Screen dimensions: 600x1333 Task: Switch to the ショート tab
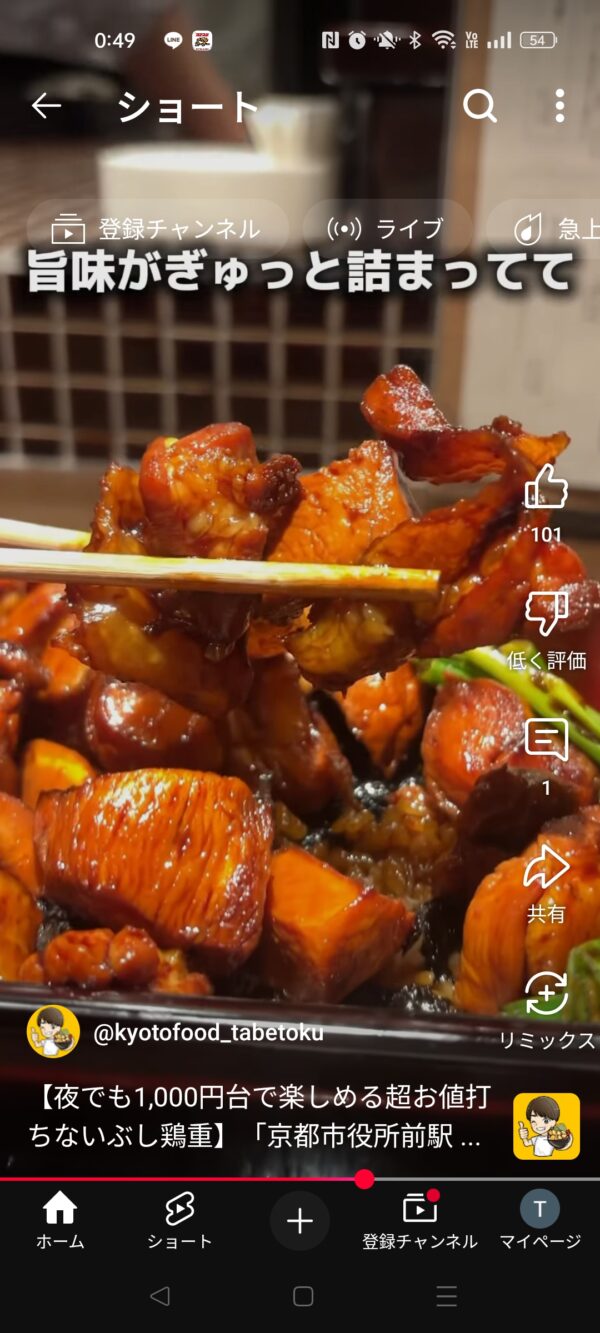click(180, 1220)
